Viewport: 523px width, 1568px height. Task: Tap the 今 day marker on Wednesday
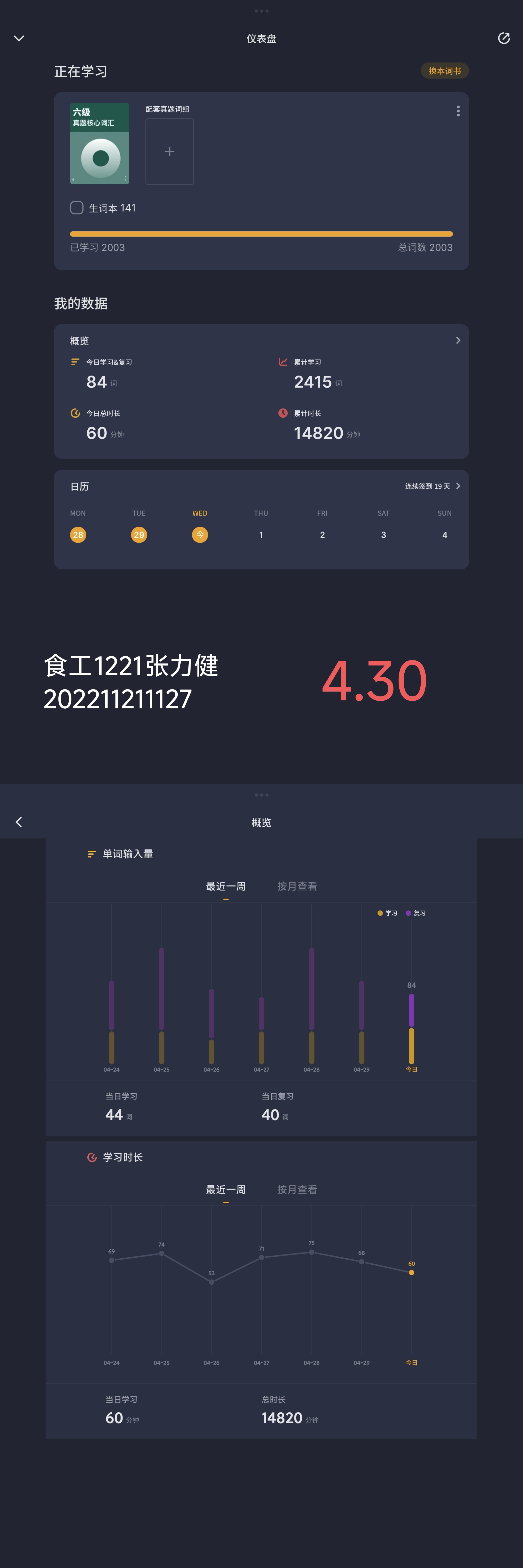click(x=200, y=534)
